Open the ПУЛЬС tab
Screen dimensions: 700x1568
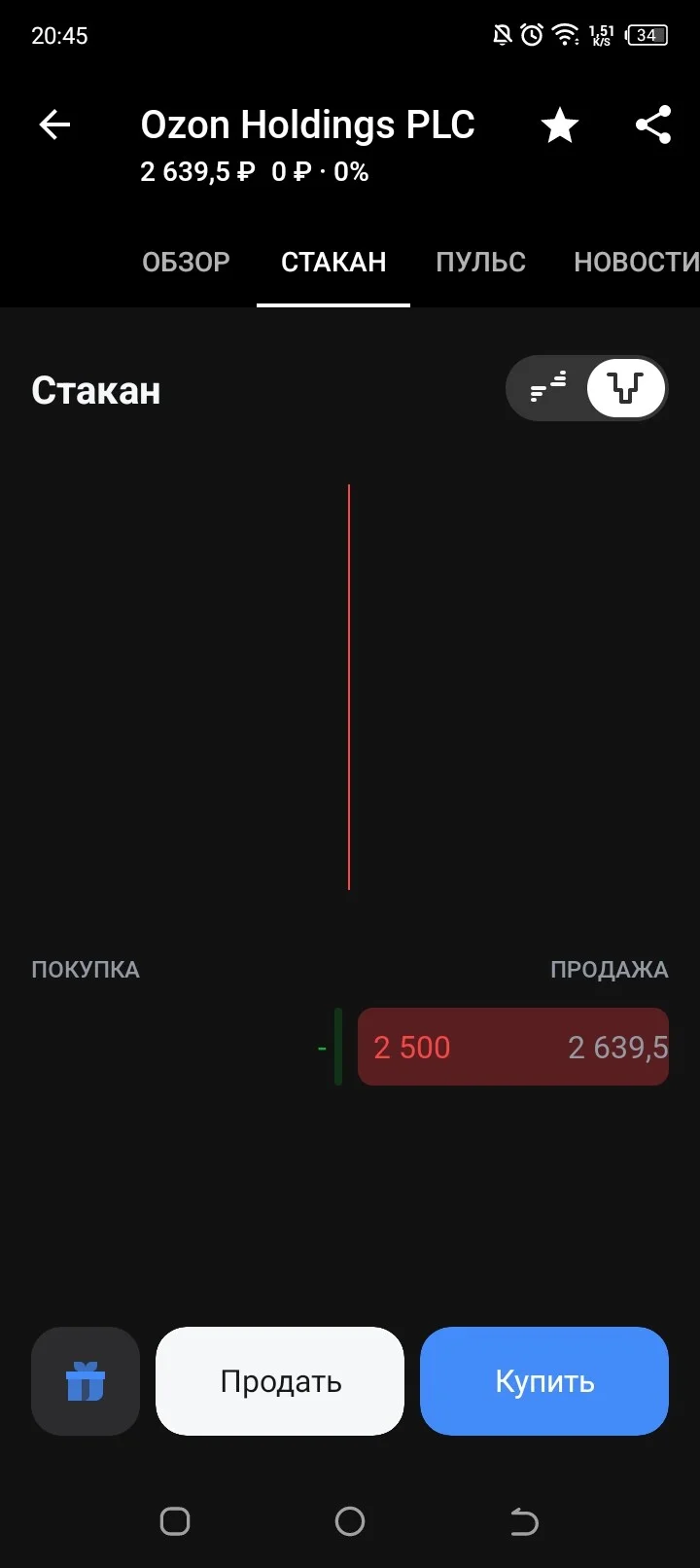pos(480,262)
